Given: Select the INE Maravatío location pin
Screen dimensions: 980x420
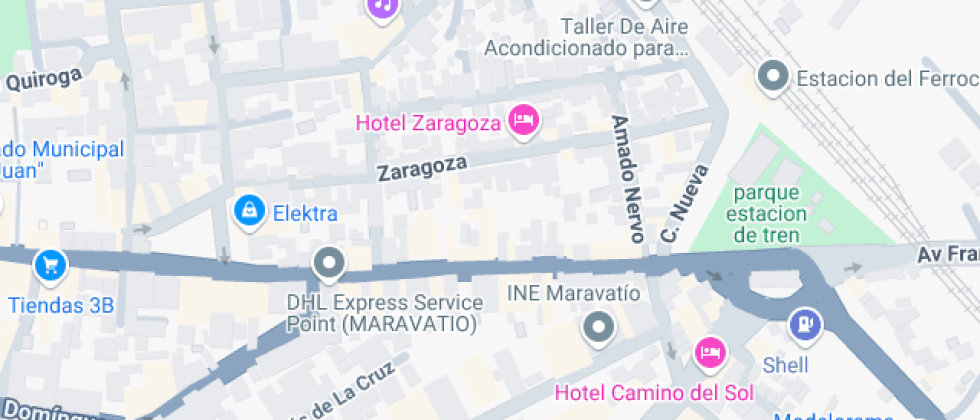Looking at the screenshot, I should point(599,327).
